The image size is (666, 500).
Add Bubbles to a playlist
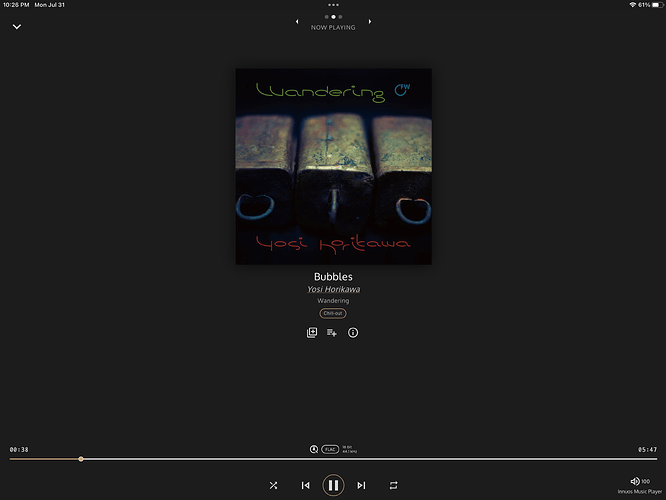(332, 332)
